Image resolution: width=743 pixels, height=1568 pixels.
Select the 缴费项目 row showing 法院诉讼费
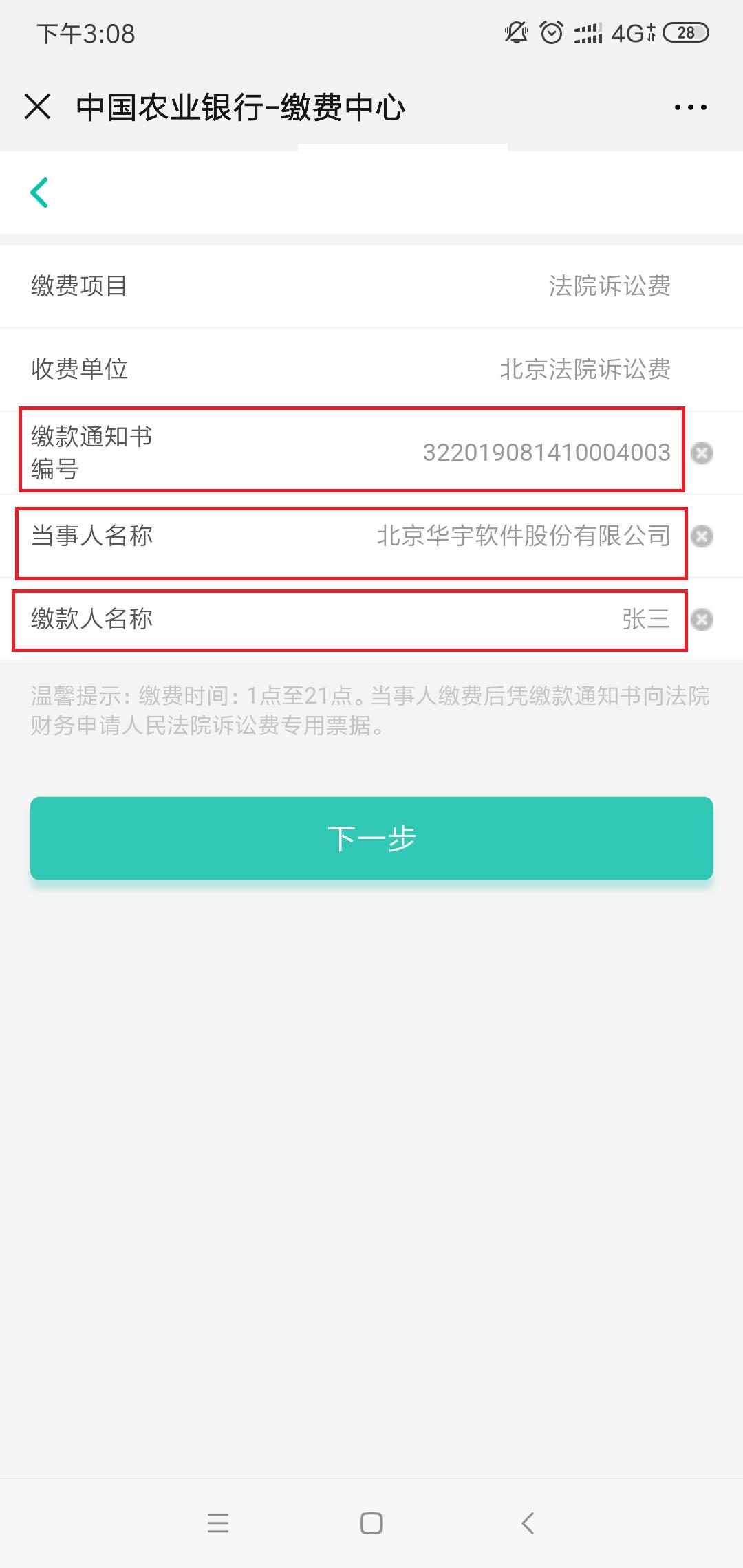click(x=371, y=285)
